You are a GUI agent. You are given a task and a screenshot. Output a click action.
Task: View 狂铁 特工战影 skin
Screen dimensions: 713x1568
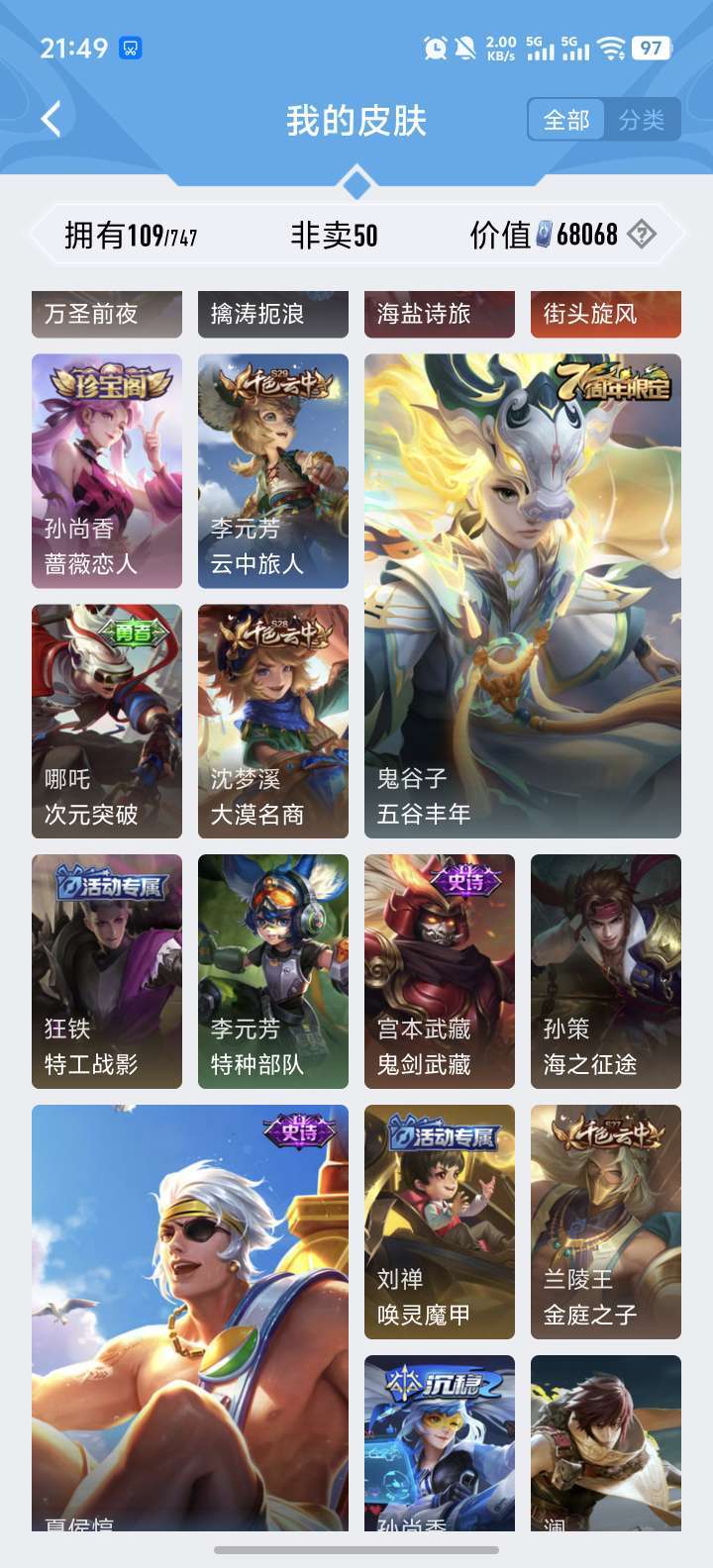107,971
